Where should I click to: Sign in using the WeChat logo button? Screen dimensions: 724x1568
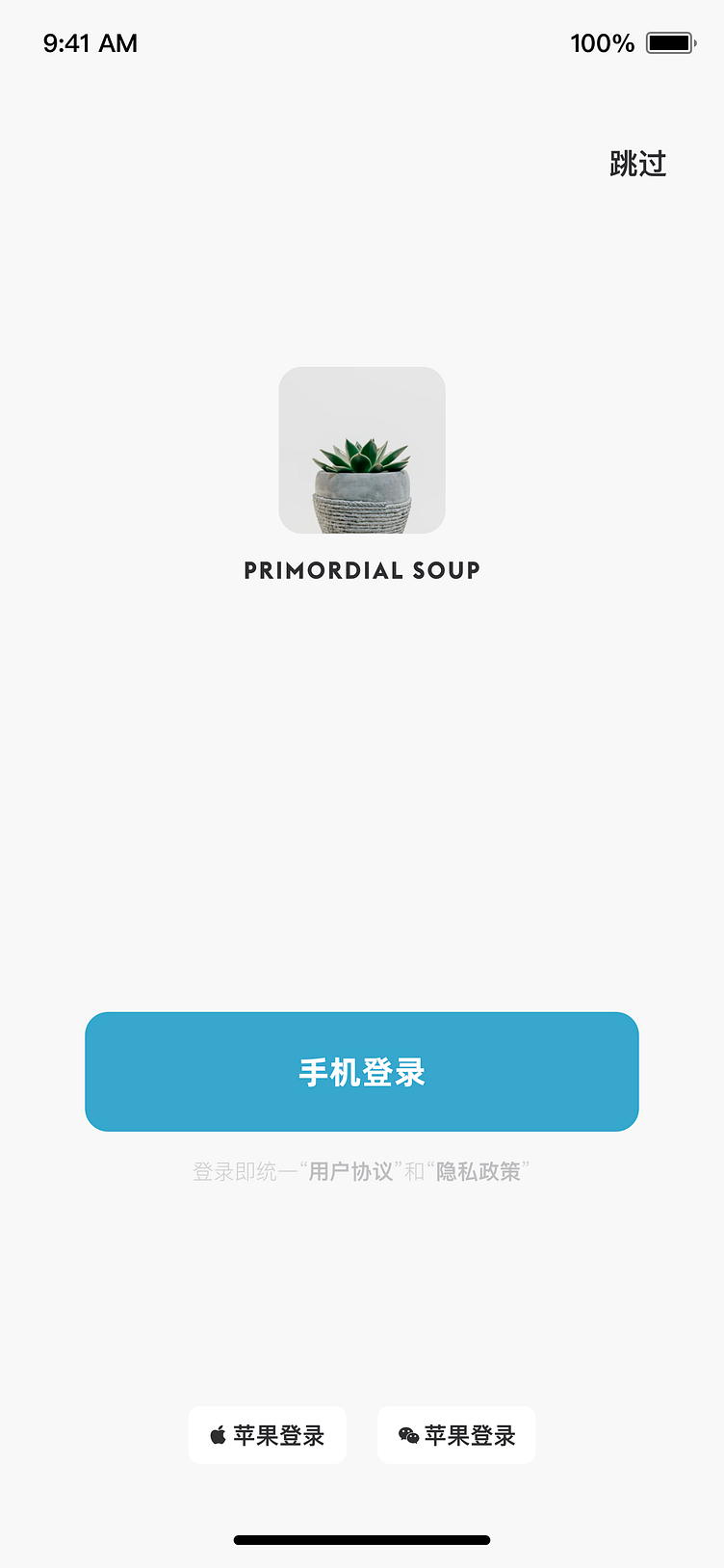[x=456, y=1435]
